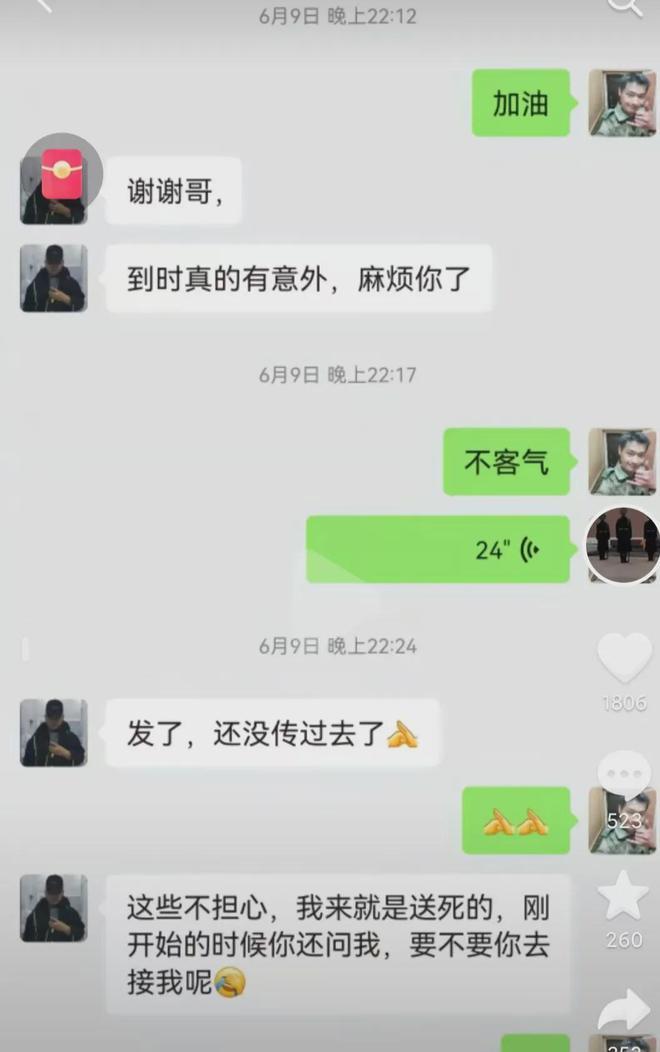660x1052 pixels.
Task: Go back using the top-left arrow
Action: [x=40, y=5]
